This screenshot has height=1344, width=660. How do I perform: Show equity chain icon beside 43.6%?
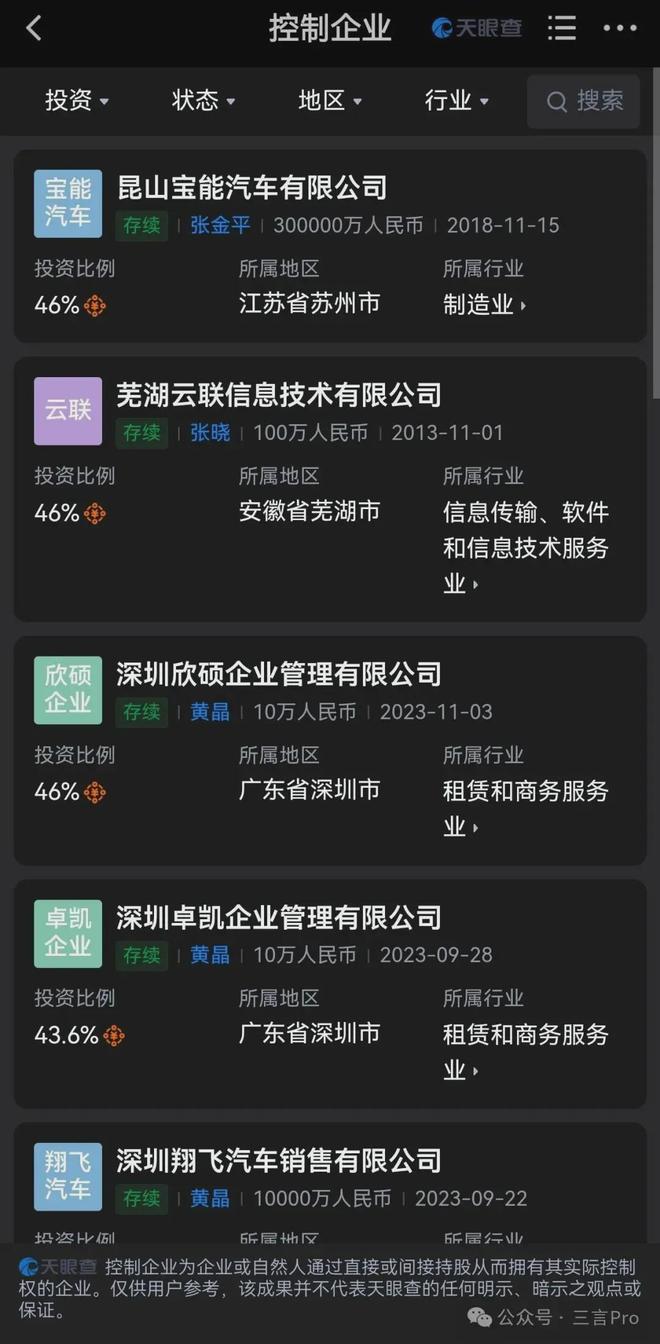point(114,1036)
